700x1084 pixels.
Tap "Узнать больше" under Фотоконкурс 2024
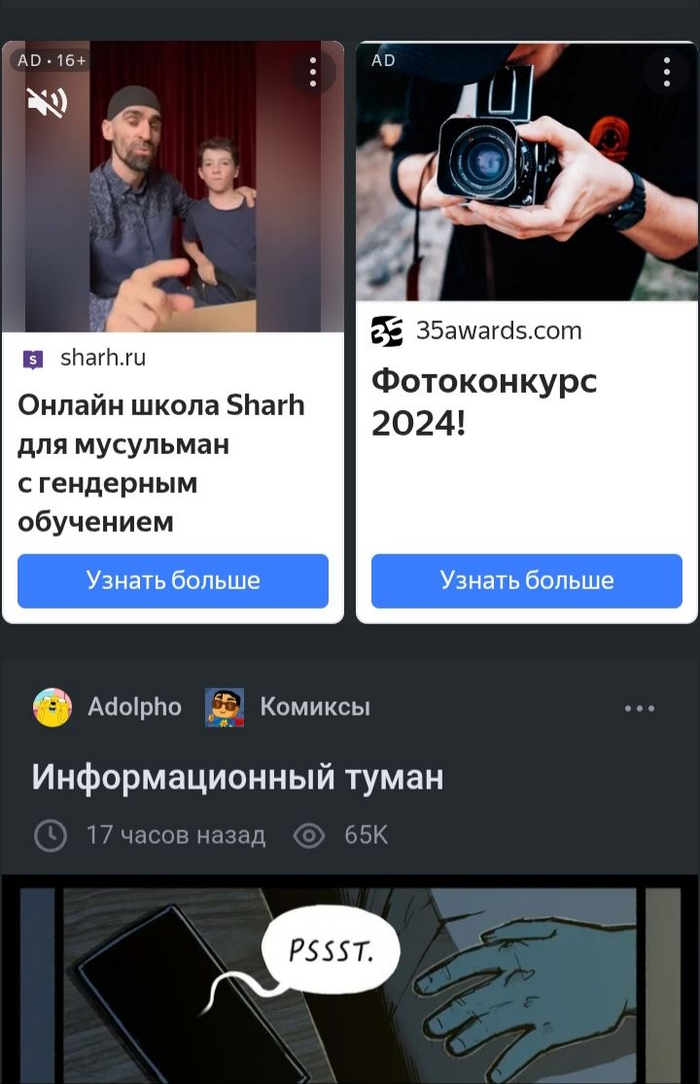click(x=527, y=581)
